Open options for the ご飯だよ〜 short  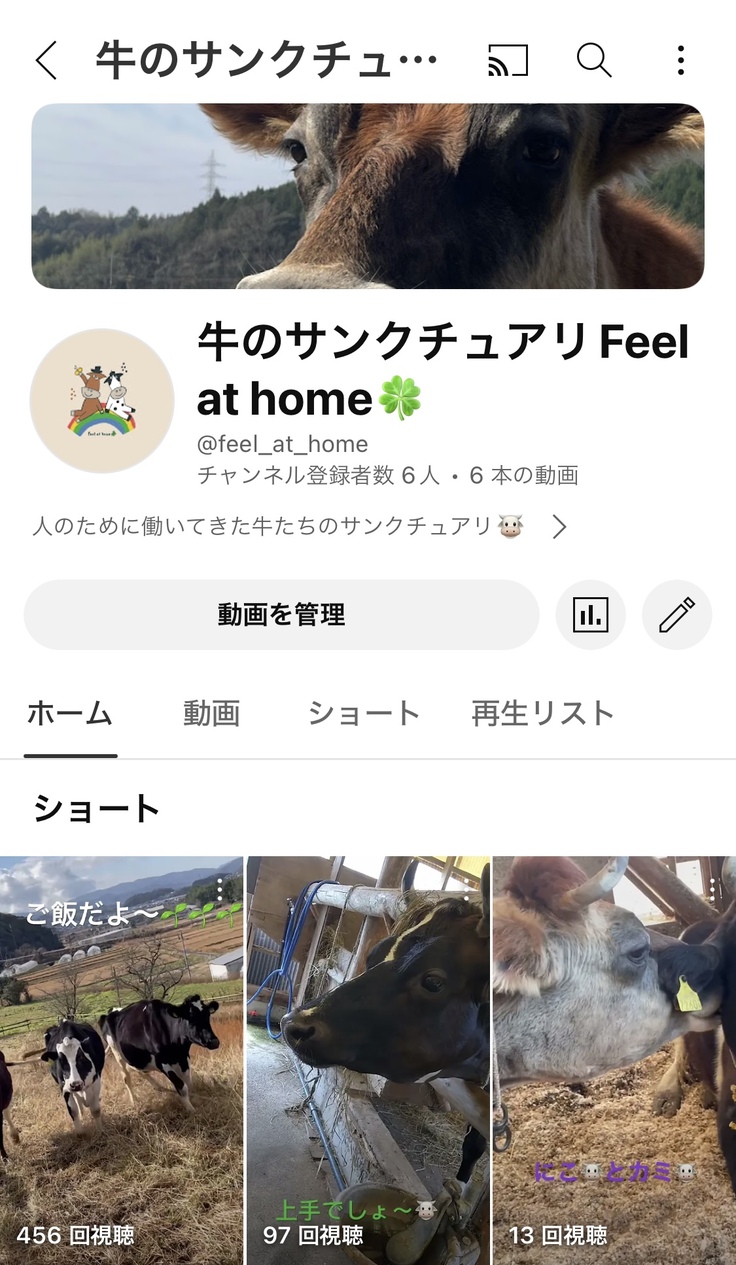(x=221, y=889)
